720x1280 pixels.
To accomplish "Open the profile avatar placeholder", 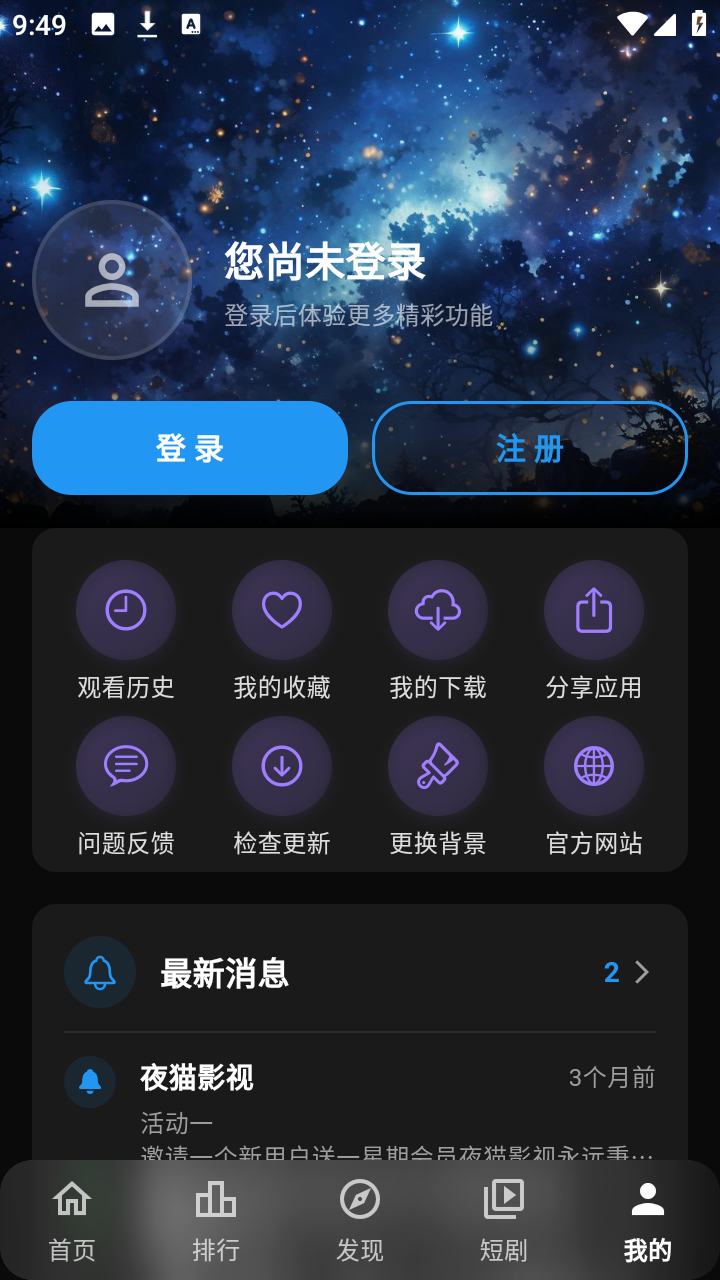I will point(112,280).
